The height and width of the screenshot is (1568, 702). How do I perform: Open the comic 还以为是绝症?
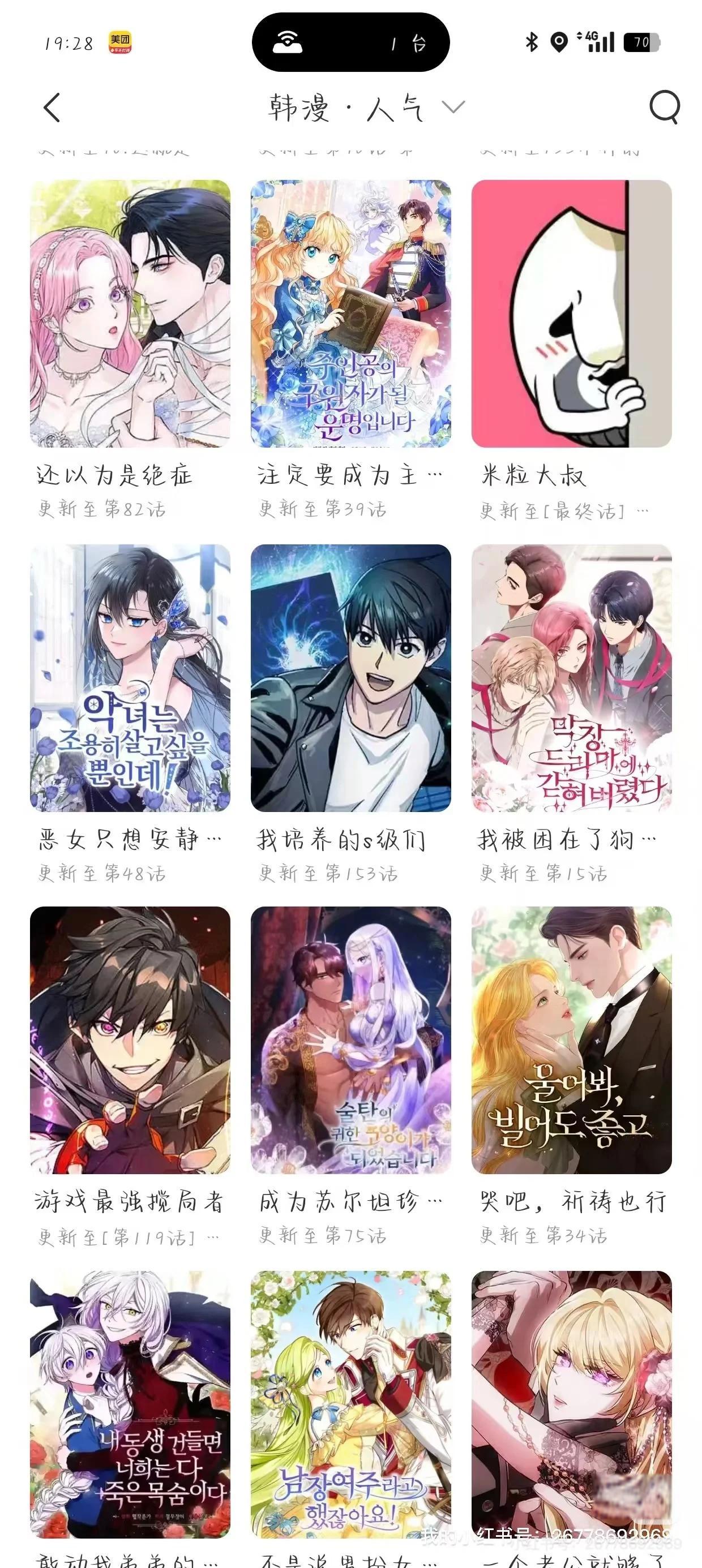pyautogui.click(x=130, y=313)
